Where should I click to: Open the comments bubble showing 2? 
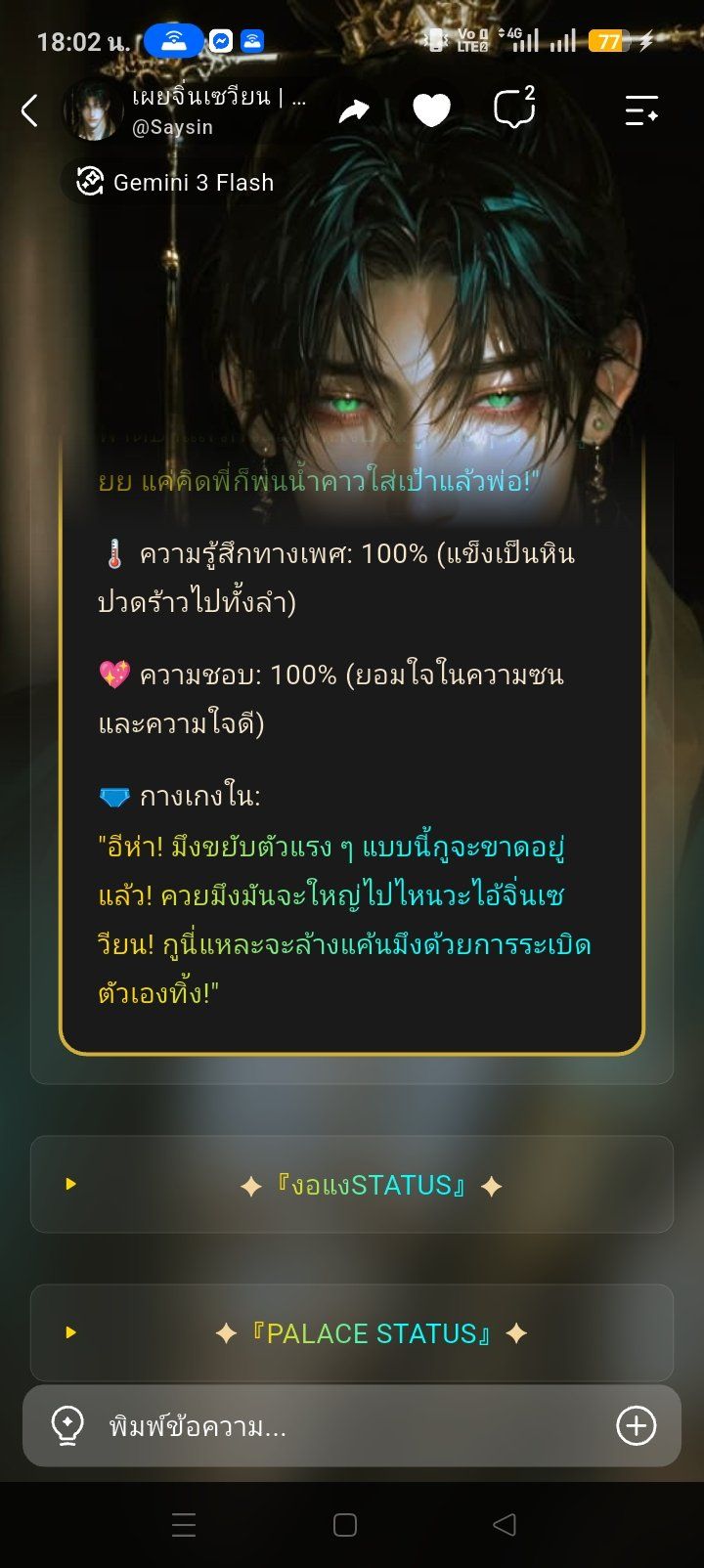[x=514, y=109]
